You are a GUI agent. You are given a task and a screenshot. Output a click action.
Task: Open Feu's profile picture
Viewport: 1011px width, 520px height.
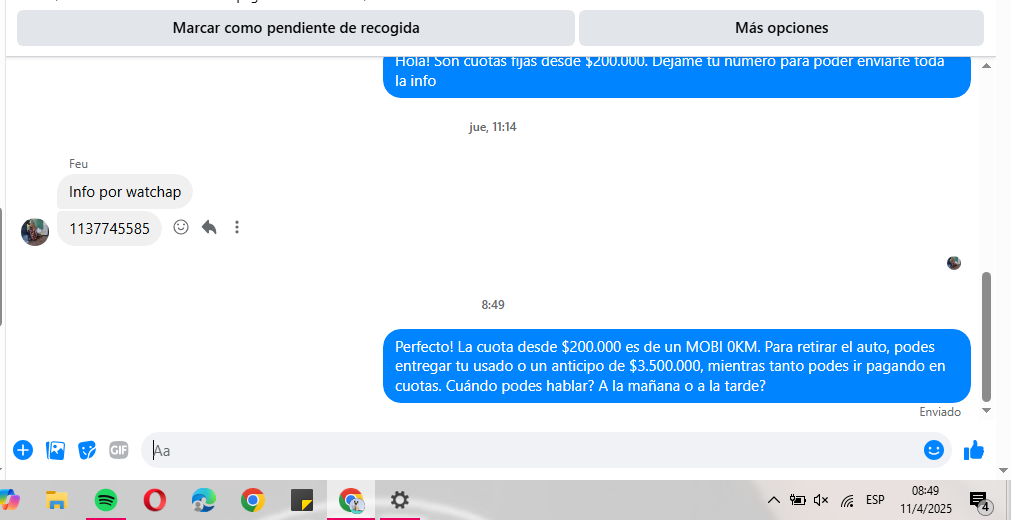(35, 231)
